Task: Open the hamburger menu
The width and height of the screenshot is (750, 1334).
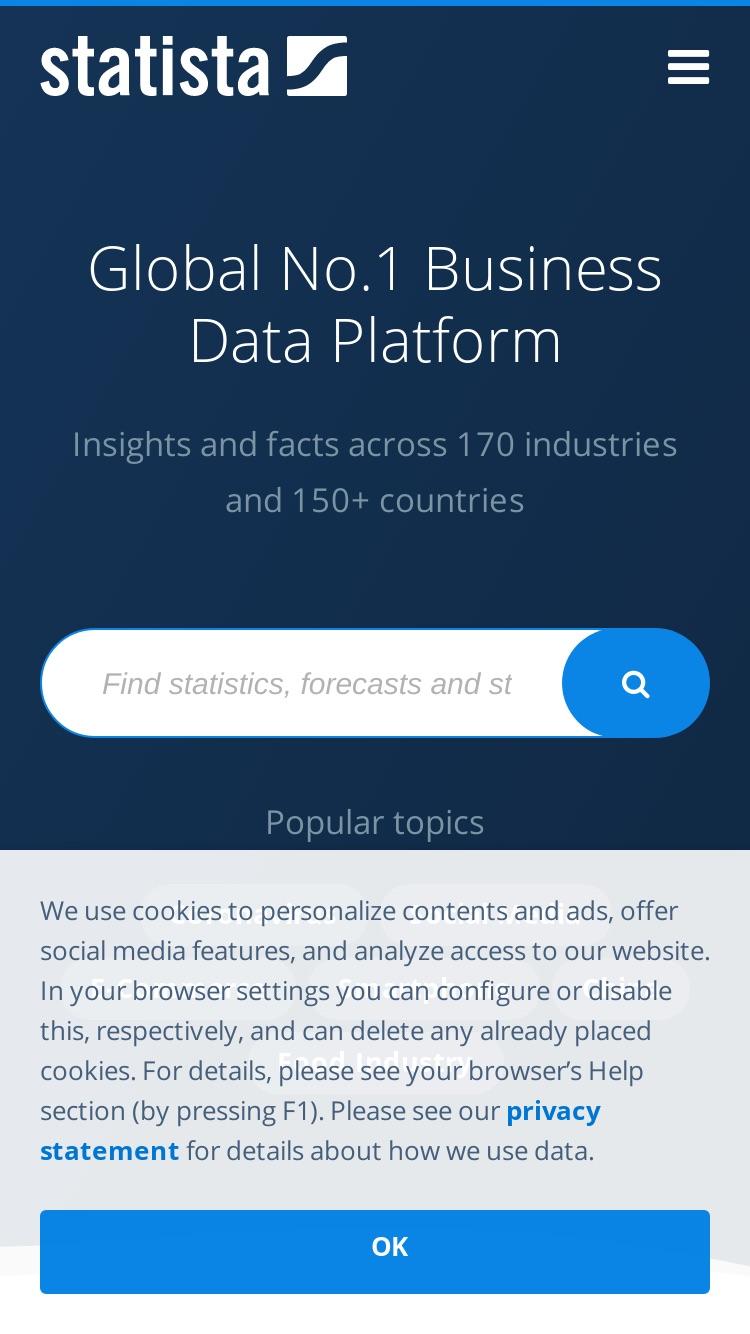Action: (x=688, y=67)
